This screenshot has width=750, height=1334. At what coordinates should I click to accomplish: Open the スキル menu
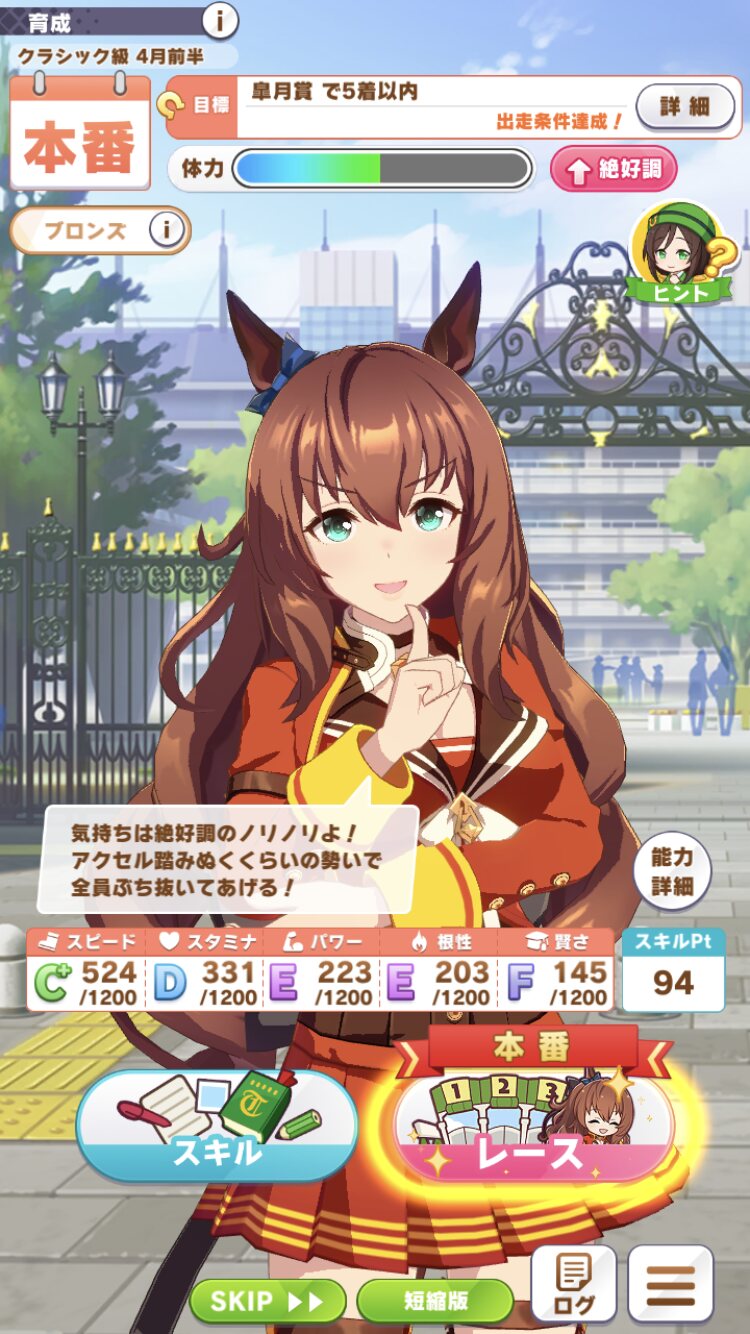tap(217, 1125)
